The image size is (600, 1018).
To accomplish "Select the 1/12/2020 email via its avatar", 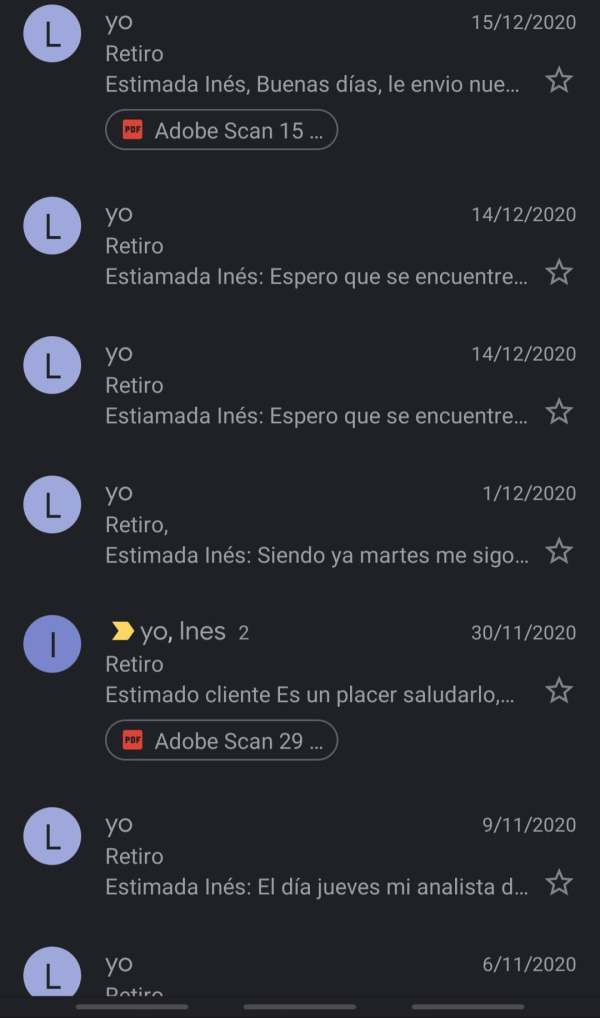I will [52, 504].
